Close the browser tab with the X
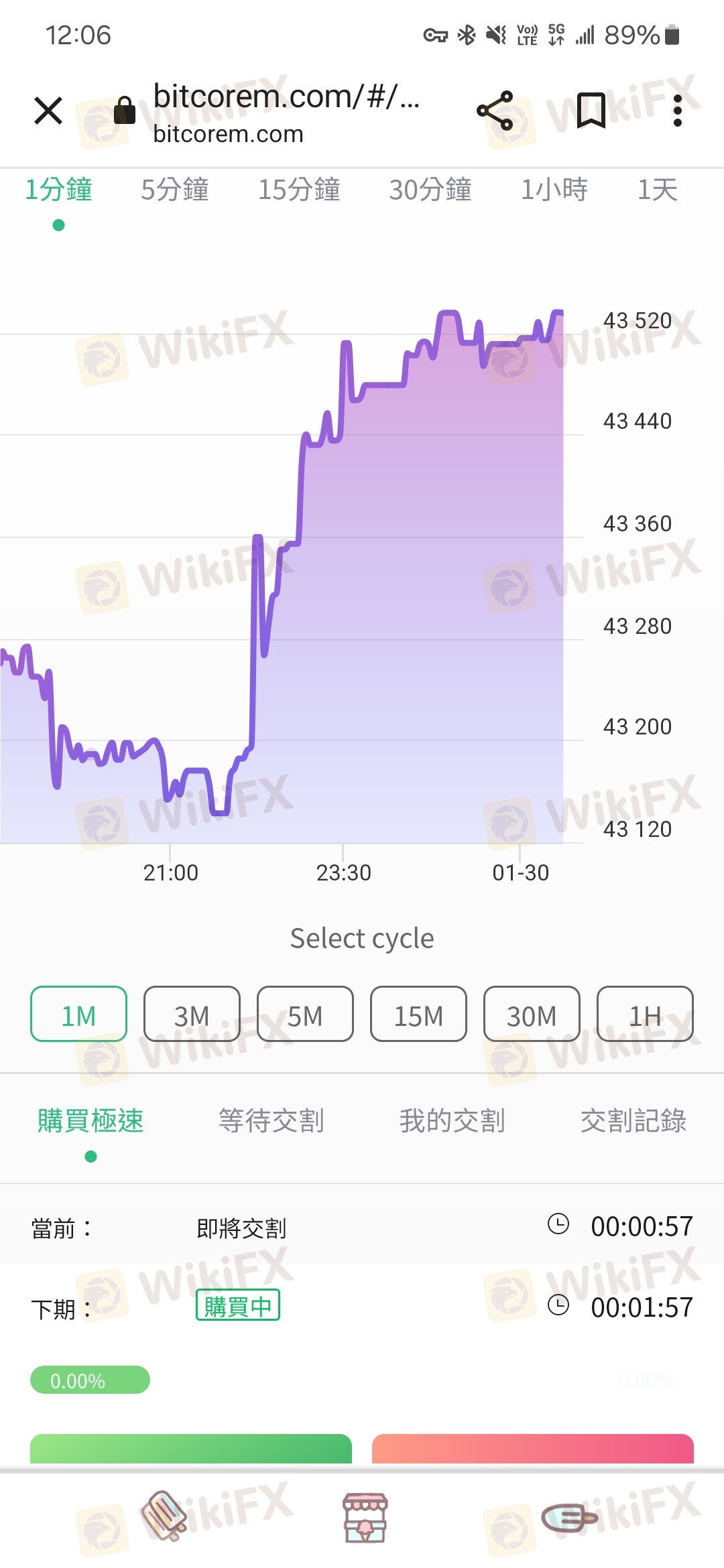 (x=48, y=111)
